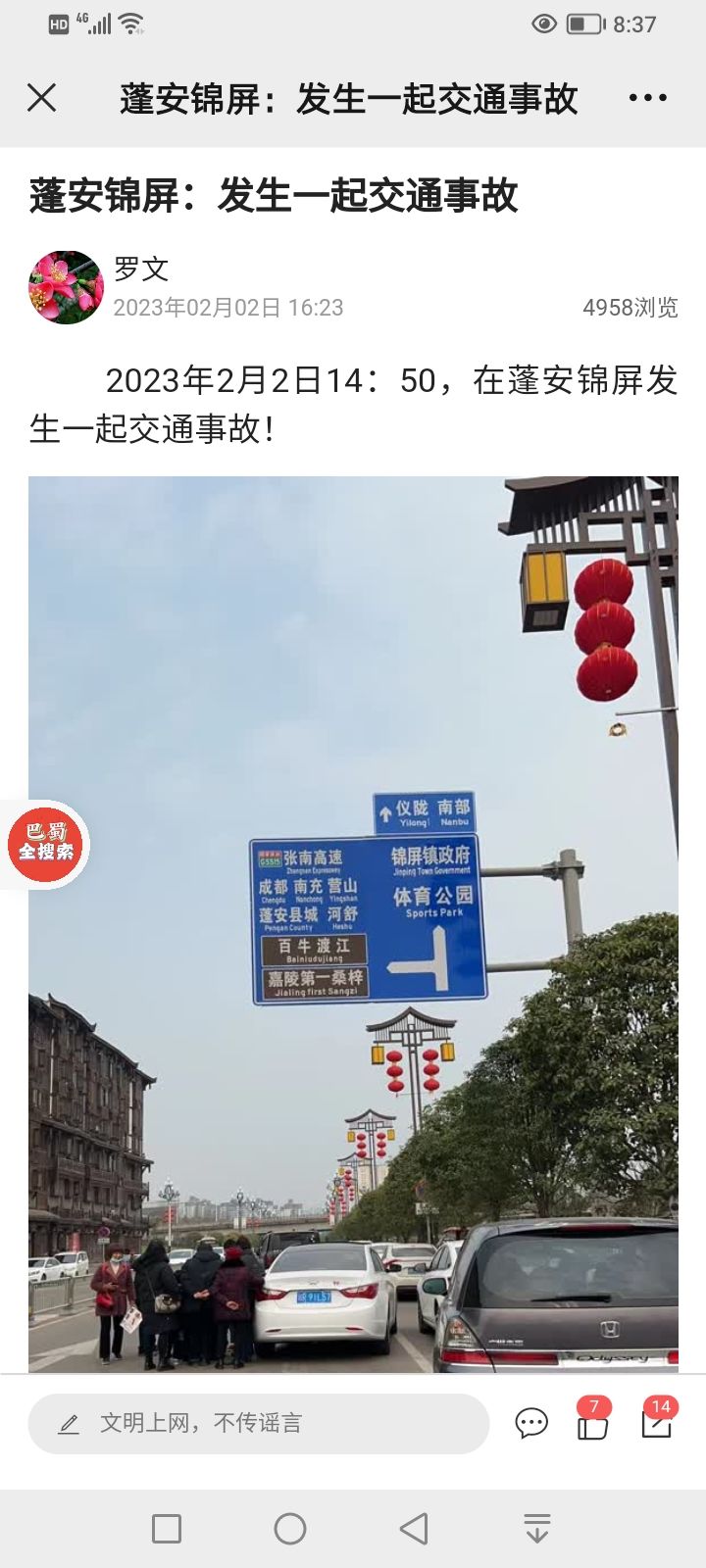Screen dimensions: 706x1568
Task: Open the 巴蜀全搜索 floating button
Action: [46, 845]
